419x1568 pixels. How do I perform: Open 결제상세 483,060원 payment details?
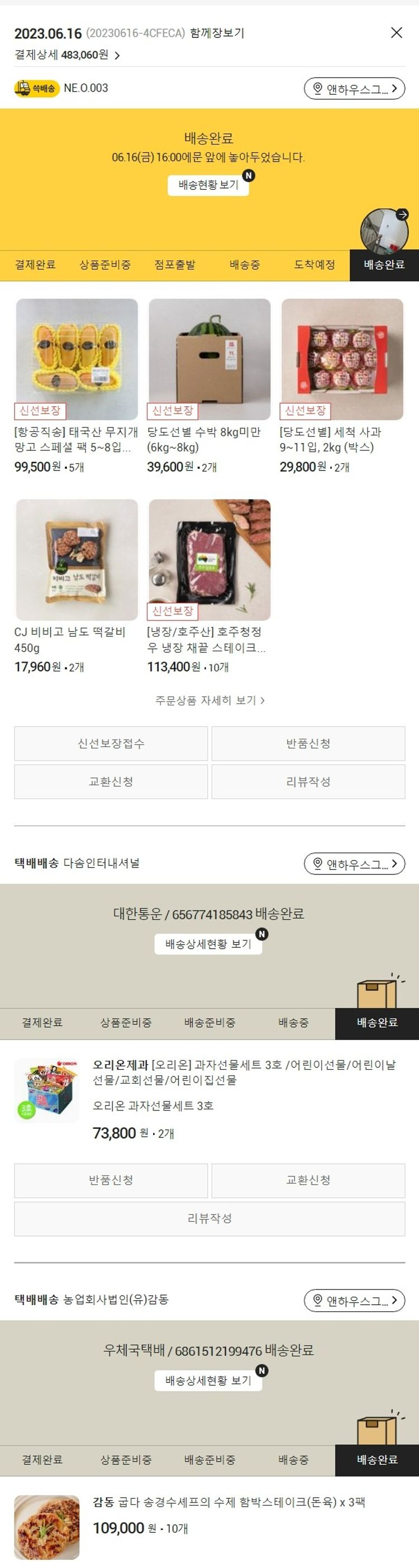pyautogui.click(x=67, y=55)
